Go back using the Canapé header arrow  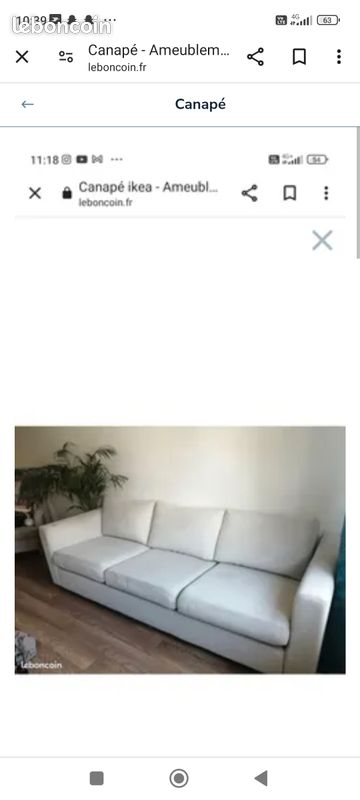coord(28,105)
